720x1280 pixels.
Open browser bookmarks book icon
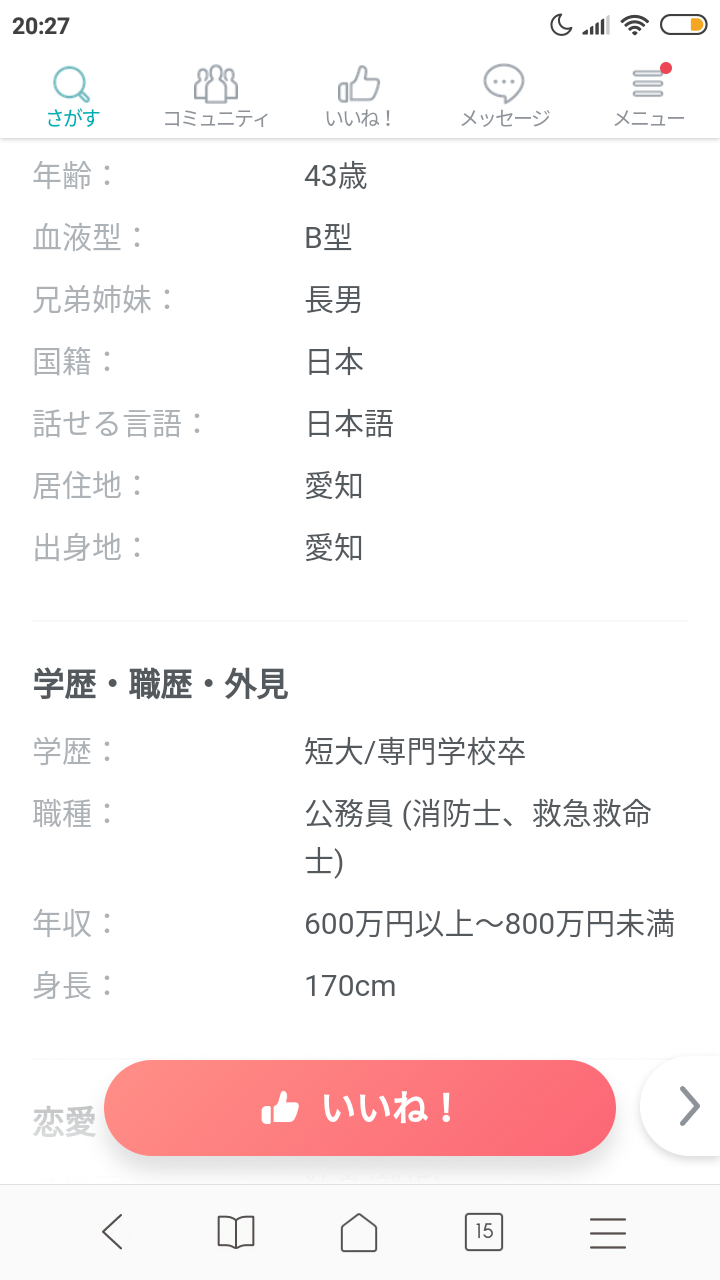pyautogui.click(x=236, y=1232)
